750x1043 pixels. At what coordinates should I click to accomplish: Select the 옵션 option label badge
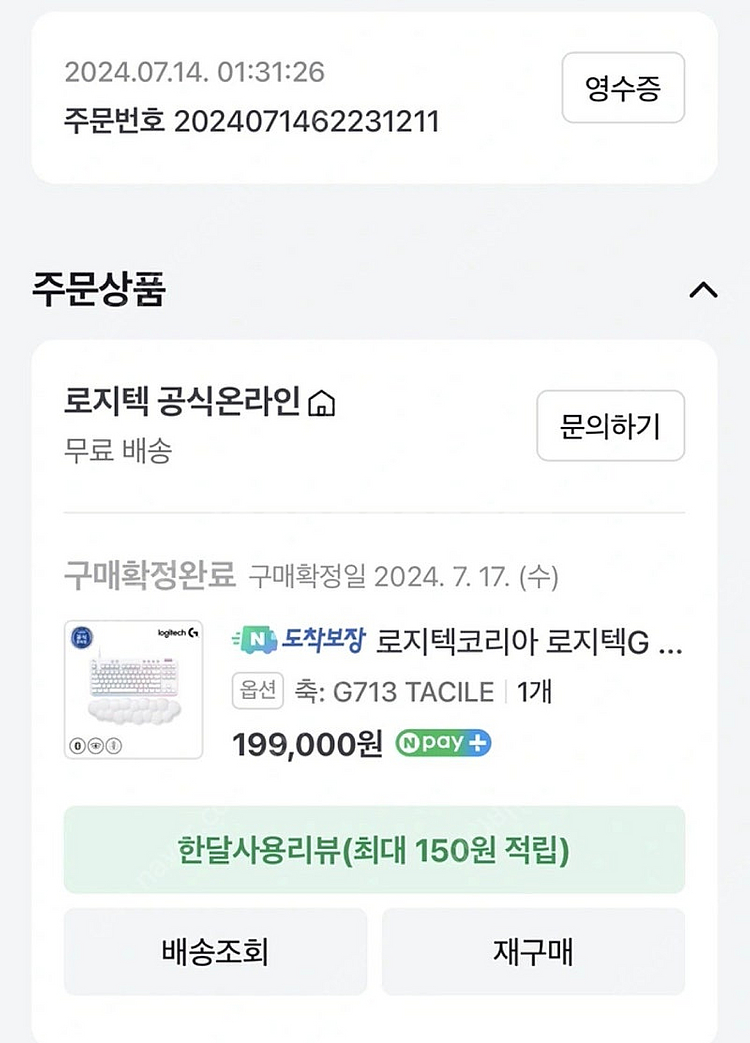click(258, 691)
